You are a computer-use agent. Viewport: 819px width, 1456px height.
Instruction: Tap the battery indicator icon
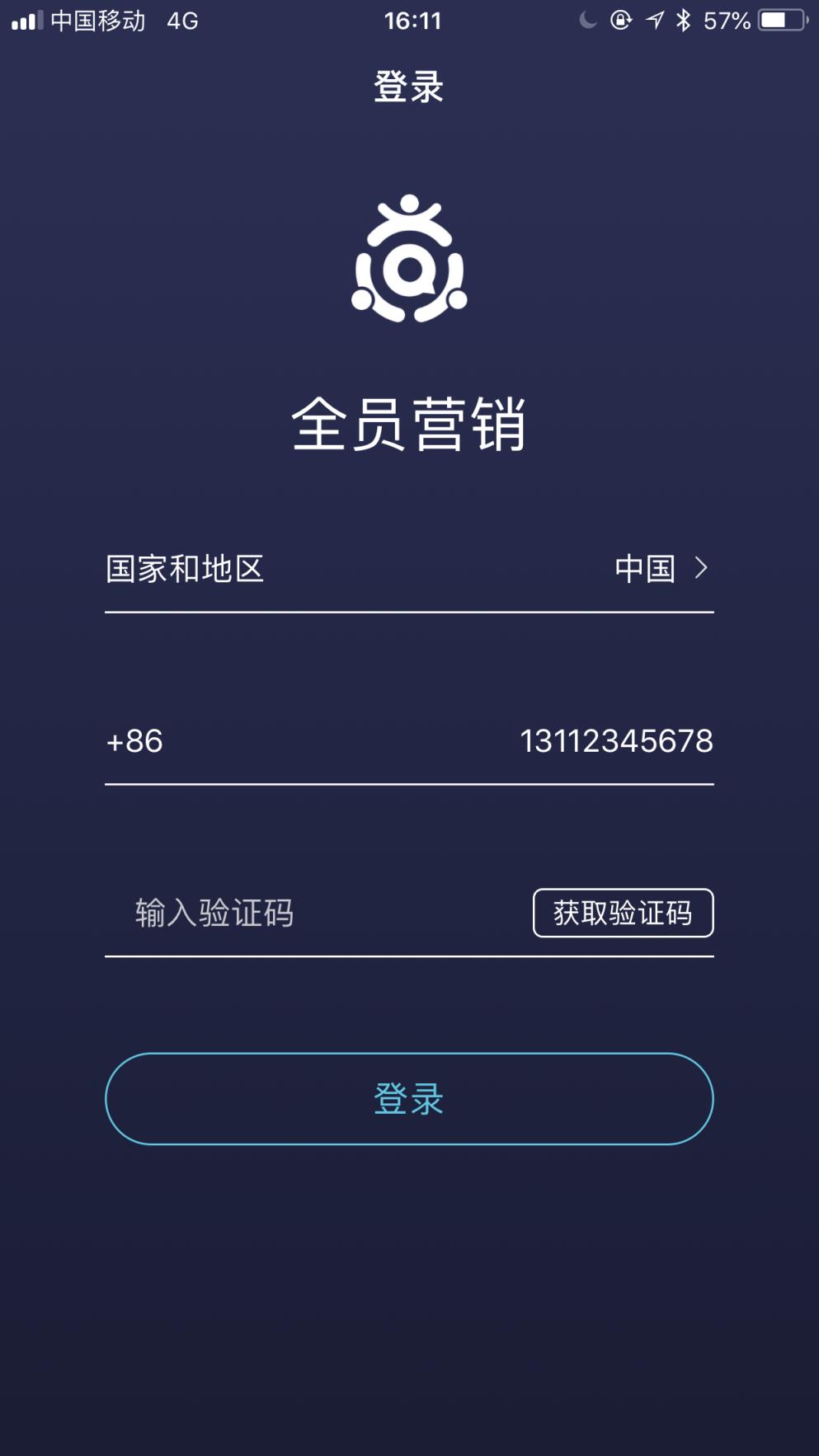(776, 20)
